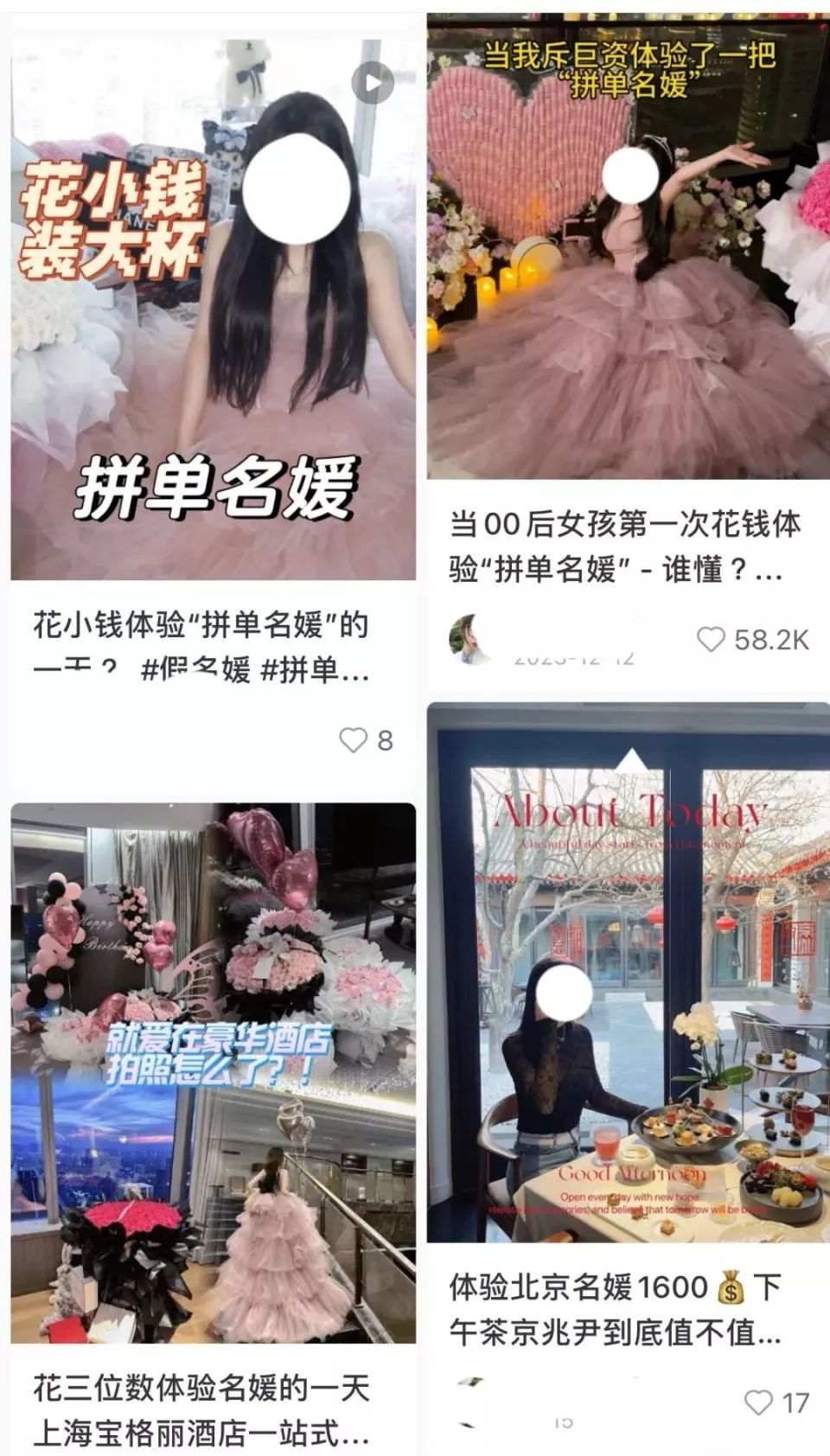
Task: Toggle like on the "拼单名媛" video post
Action: pyautogui.click(x=354, y=741)
